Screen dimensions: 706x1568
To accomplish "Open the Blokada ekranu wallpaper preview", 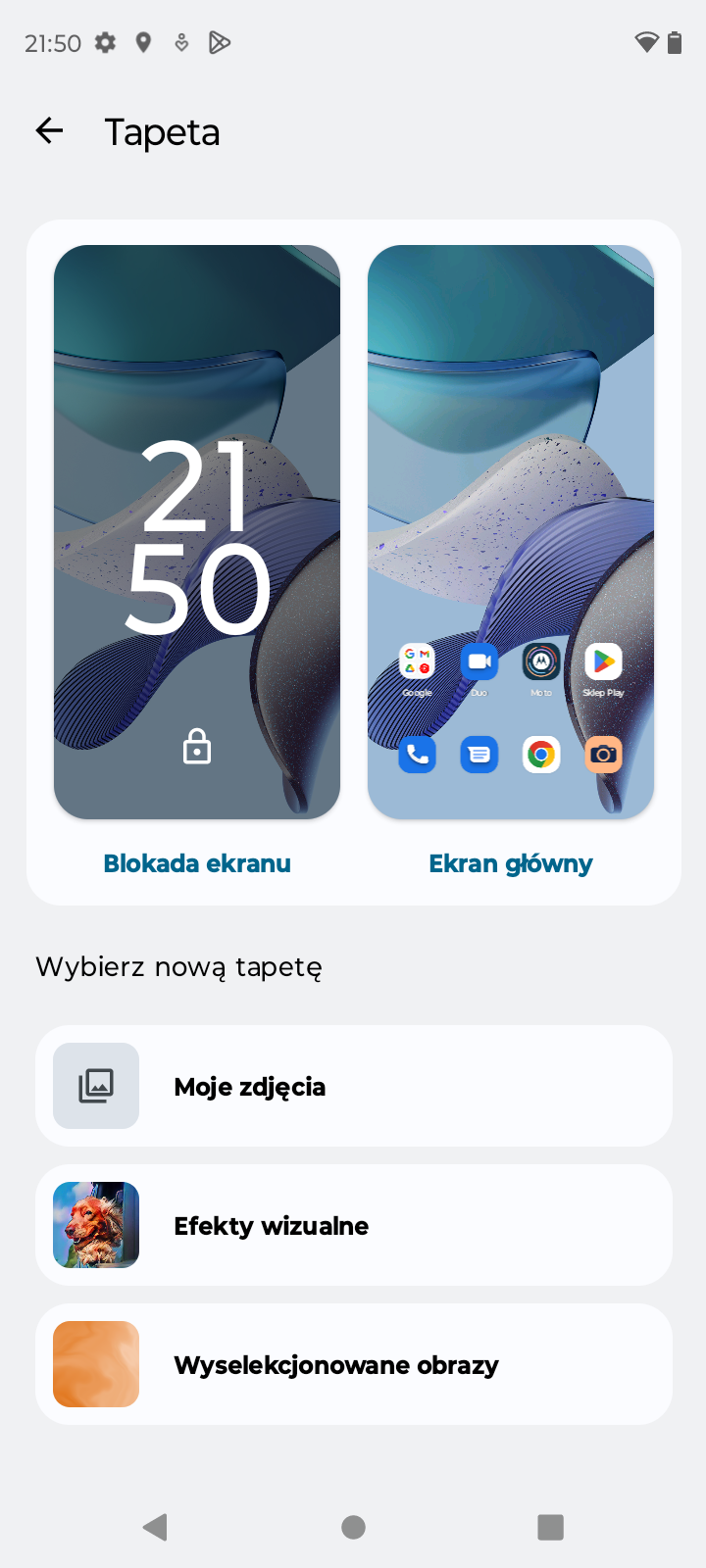I will click(197, 532).
